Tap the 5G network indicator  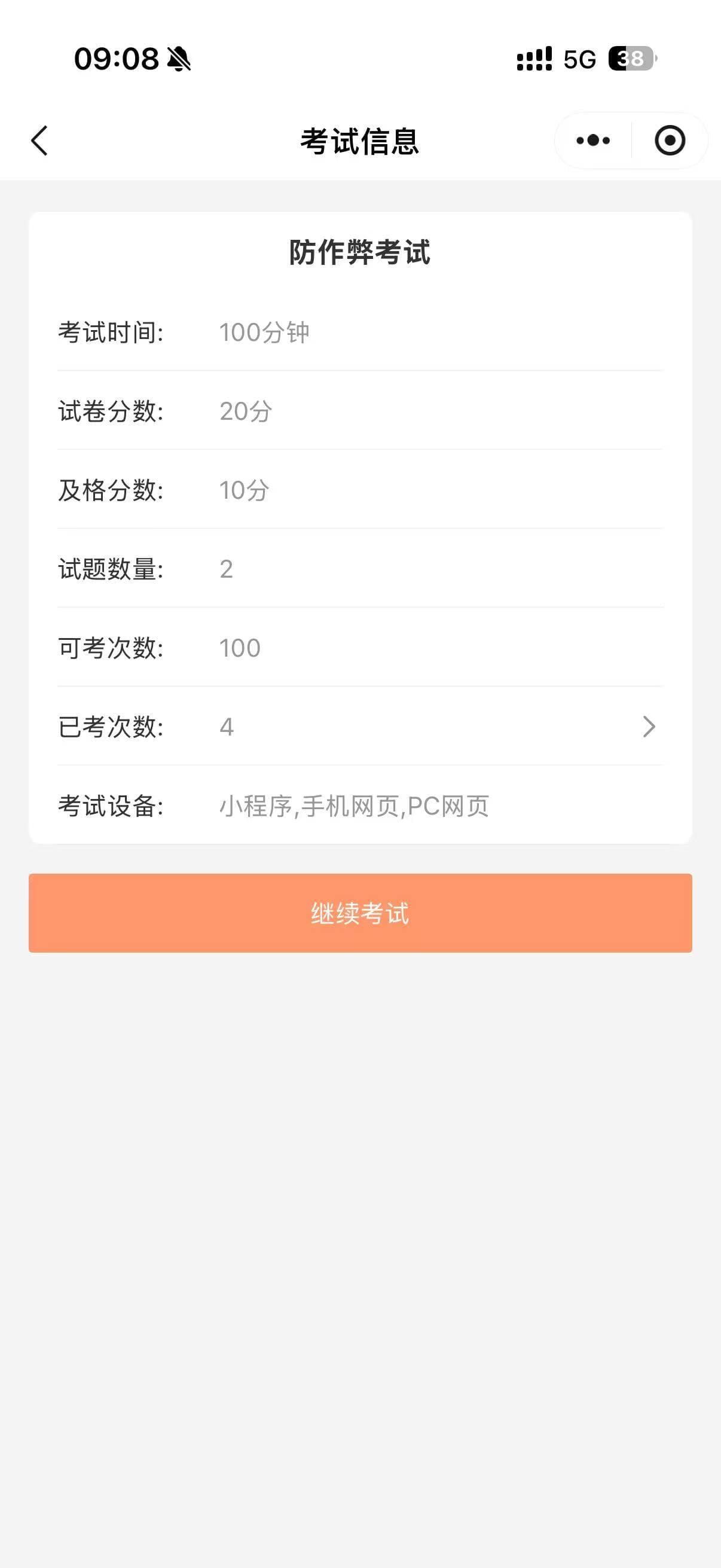click(x=577, y=60)
